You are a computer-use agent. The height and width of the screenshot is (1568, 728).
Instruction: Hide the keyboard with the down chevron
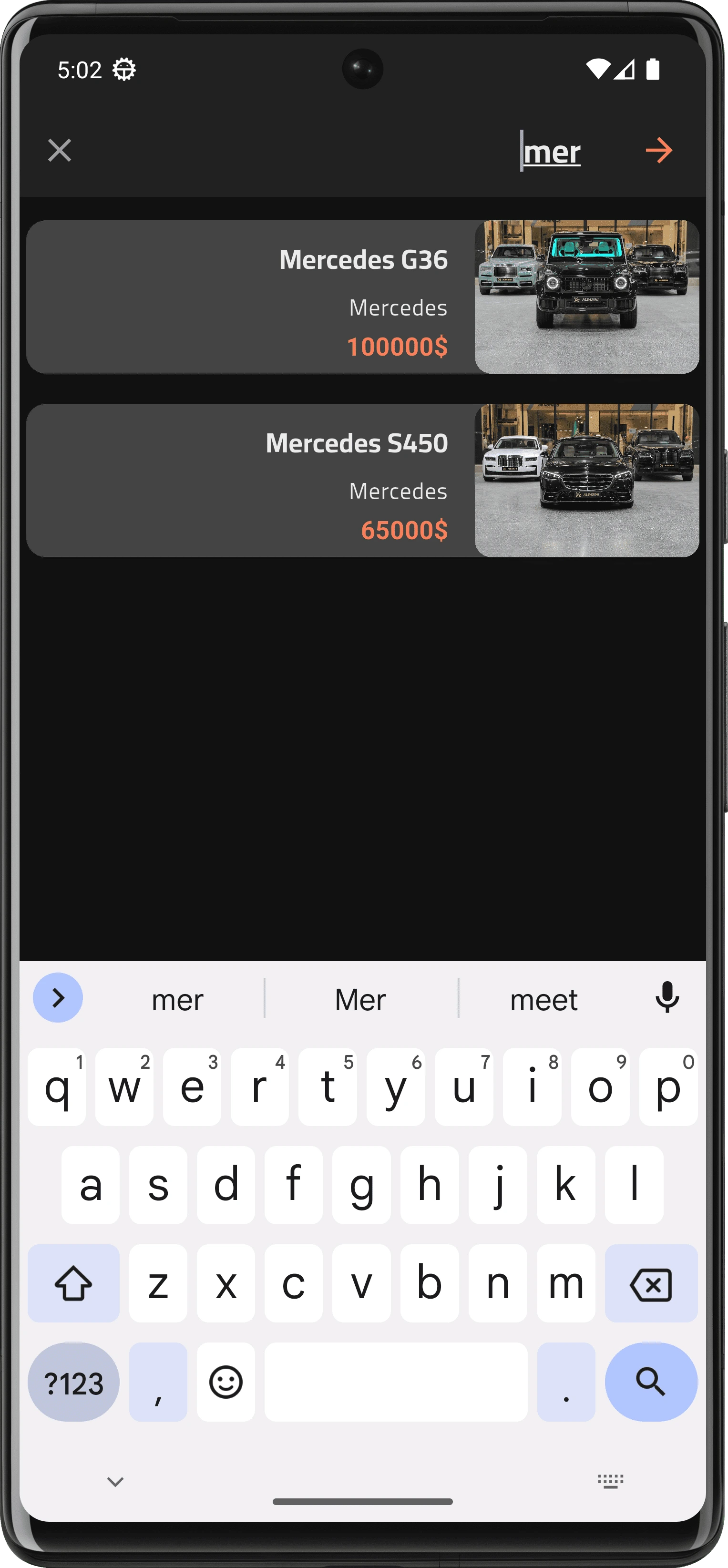(x=115, y=1481)
